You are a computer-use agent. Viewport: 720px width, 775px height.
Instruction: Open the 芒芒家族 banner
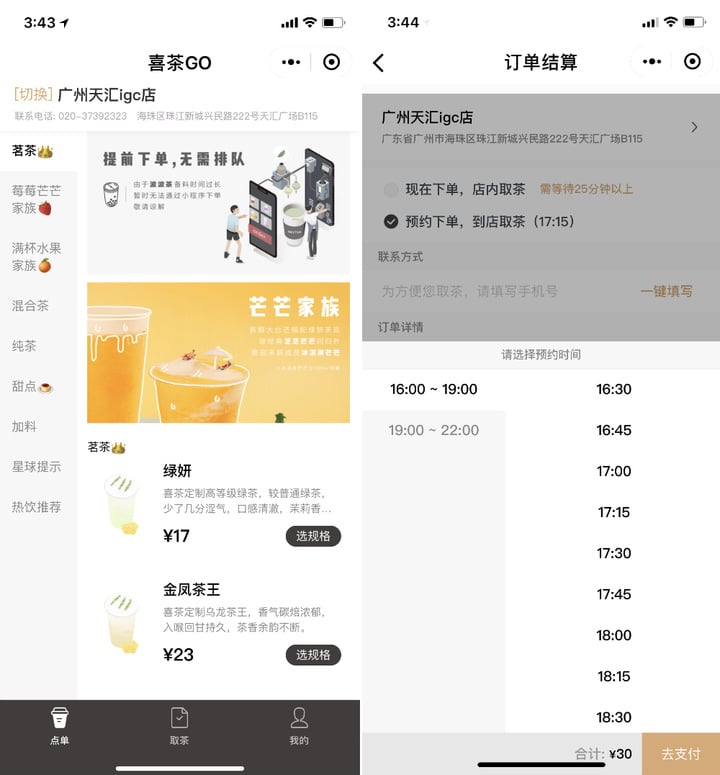[218, 352]
